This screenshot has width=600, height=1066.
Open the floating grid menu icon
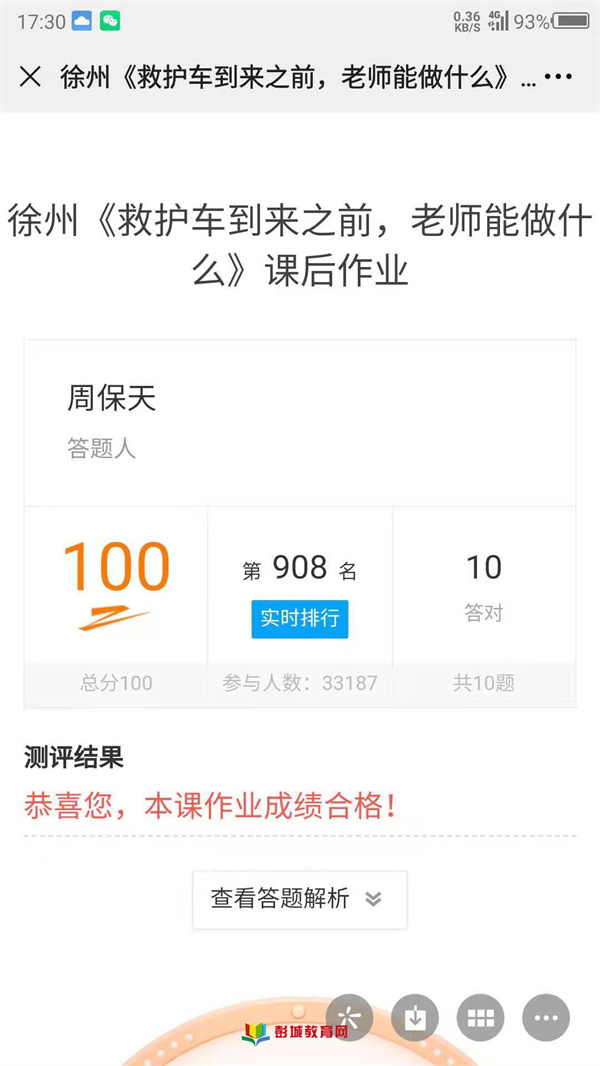click(480, 1018)
